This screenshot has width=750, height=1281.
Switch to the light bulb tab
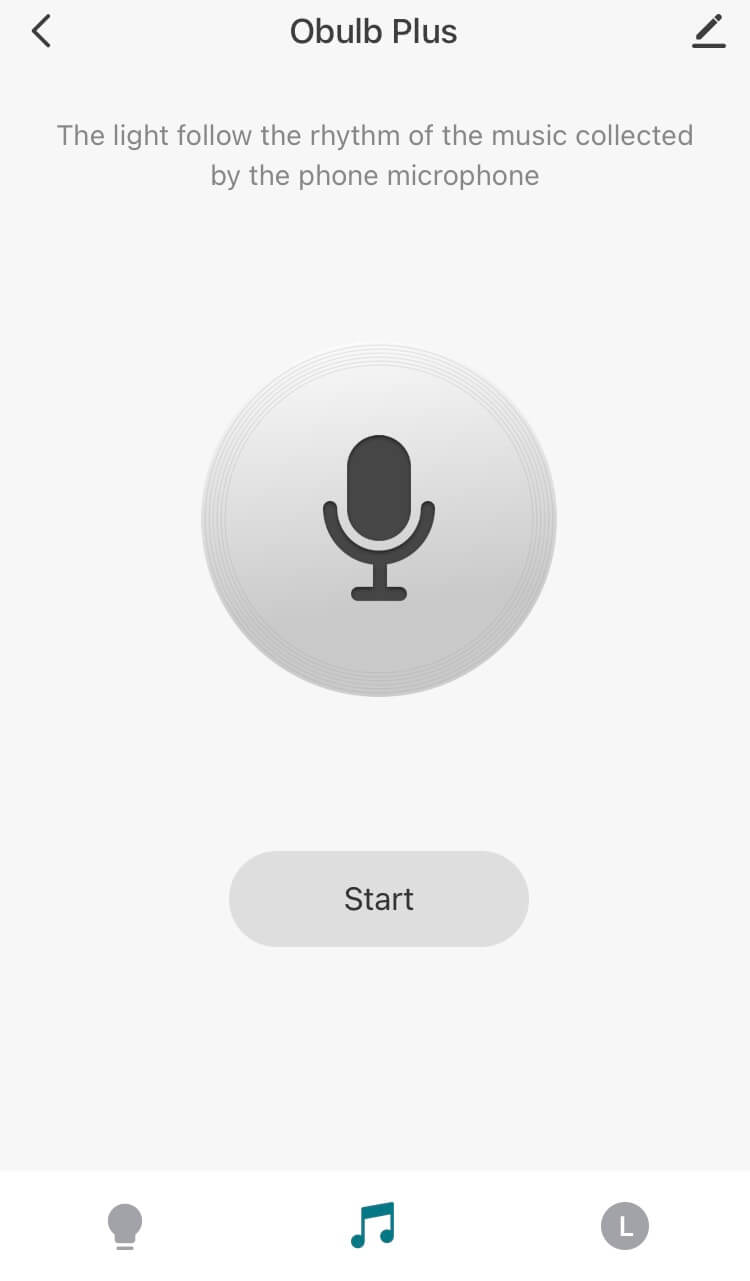tap(125, 1226)
